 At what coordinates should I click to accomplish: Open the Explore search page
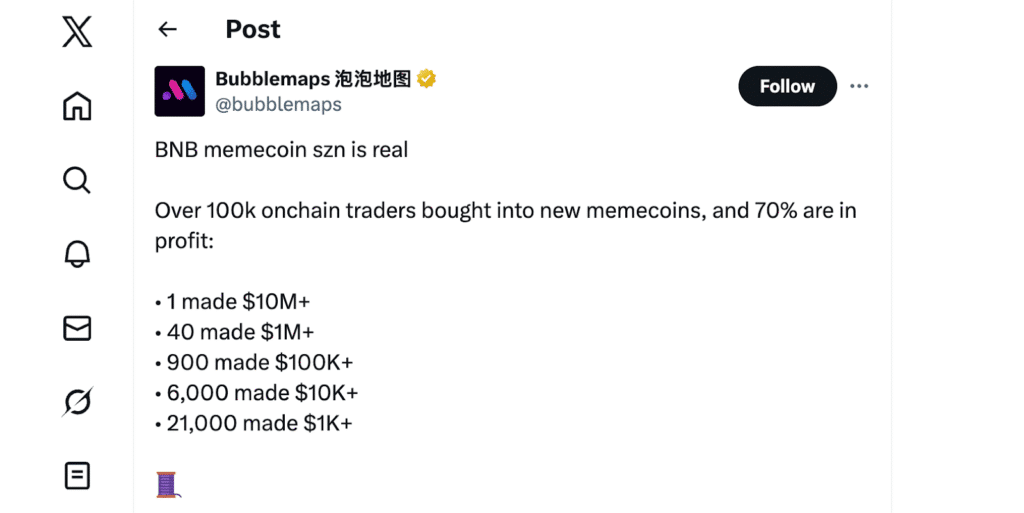(77, 180)
